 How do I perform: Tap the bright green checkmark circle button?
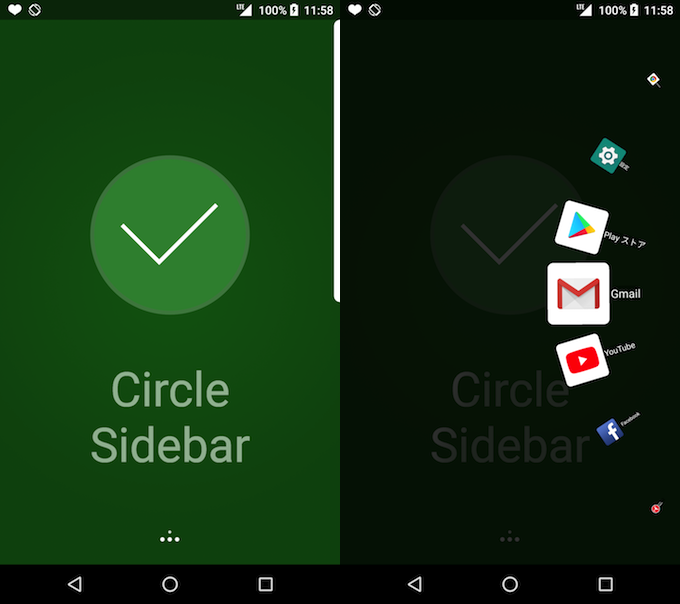[169, 235]
